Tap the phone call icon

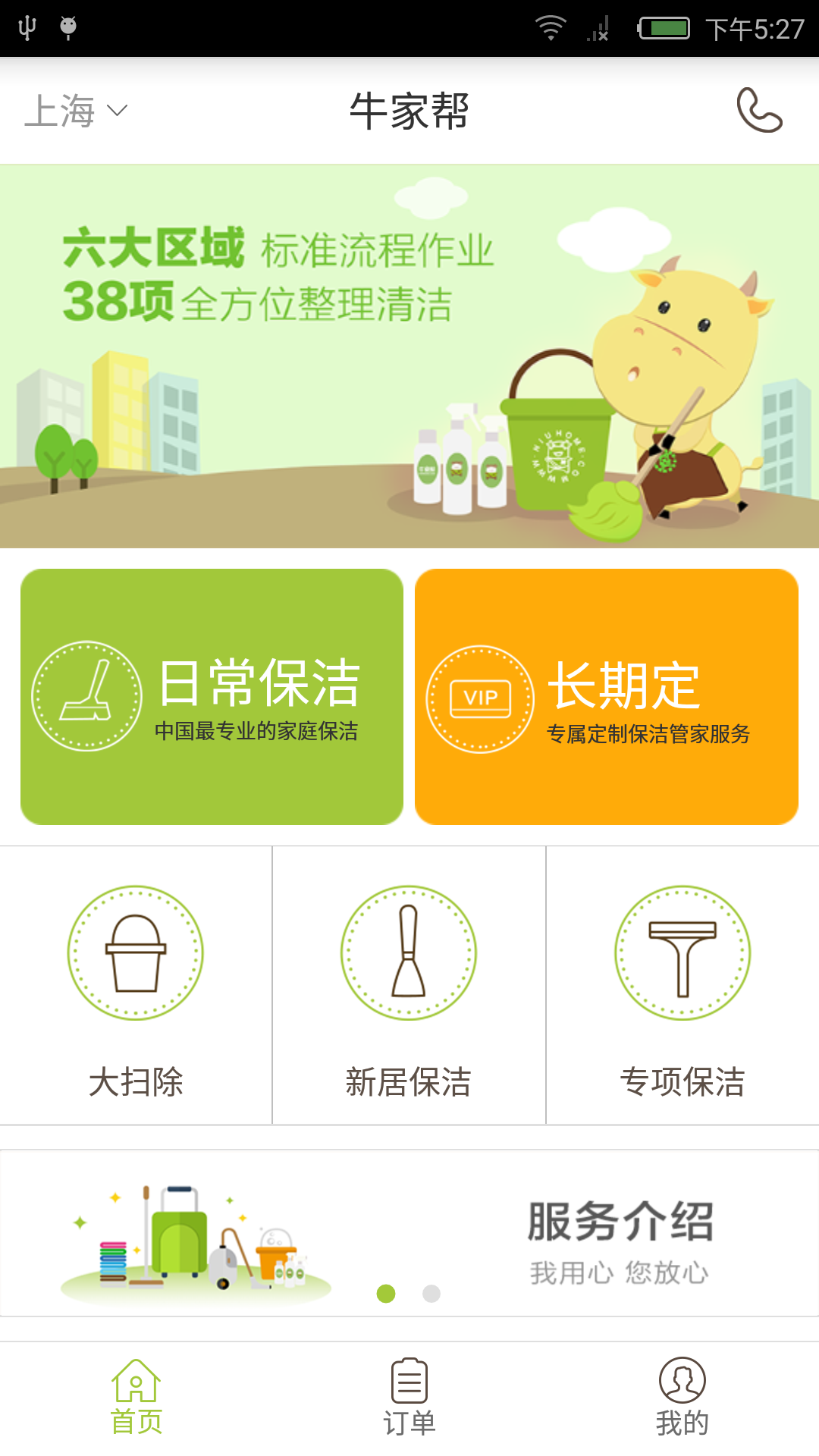[759, 111]
